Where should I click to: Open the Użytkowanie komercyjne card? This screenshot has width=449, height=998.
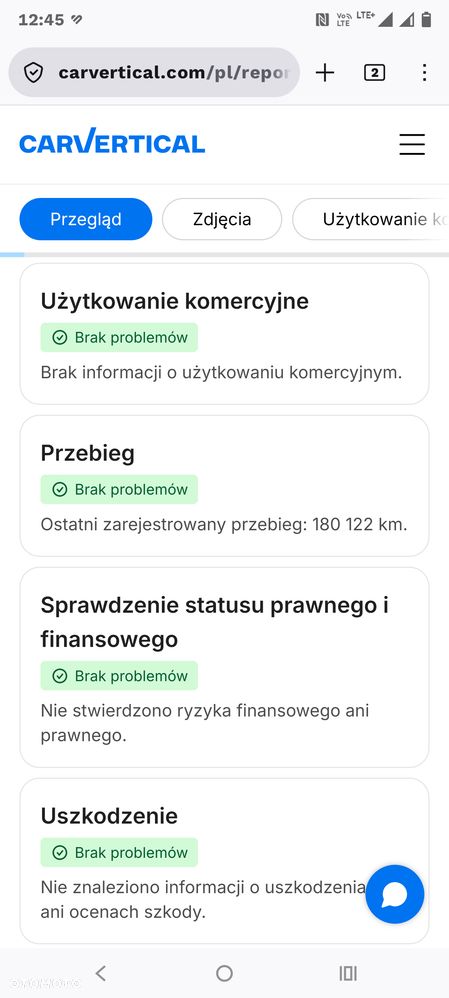tap(224, 334)
